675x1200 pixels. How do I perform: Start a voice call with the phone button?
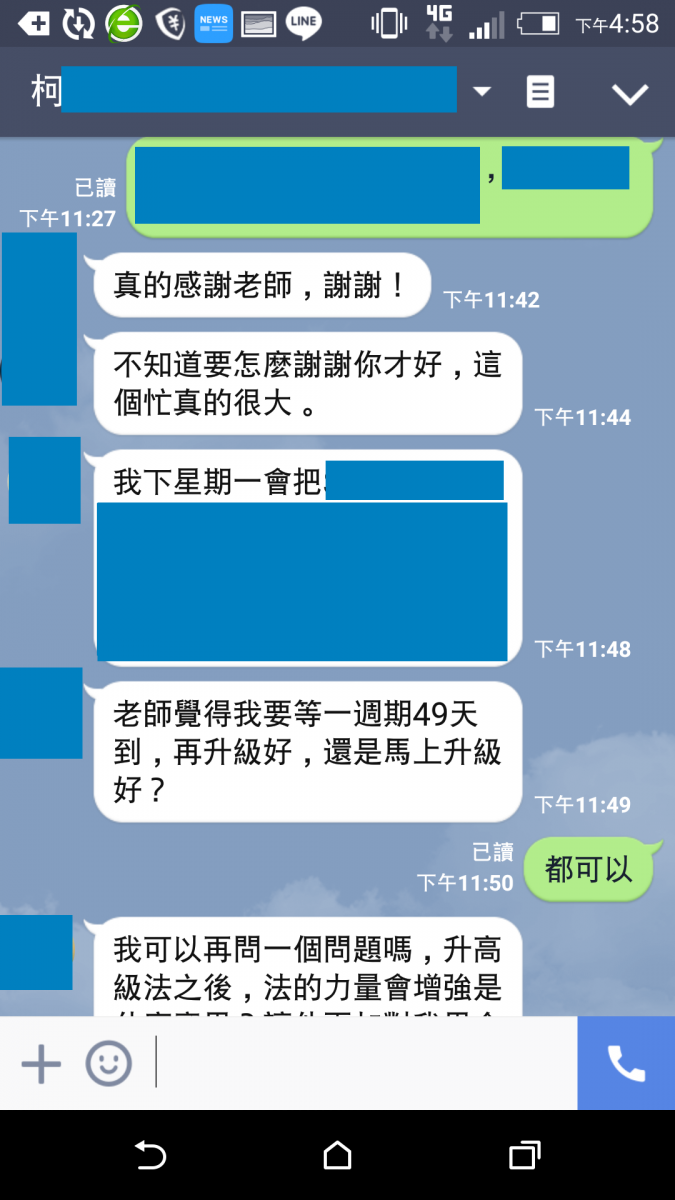tap(626, 1063)
